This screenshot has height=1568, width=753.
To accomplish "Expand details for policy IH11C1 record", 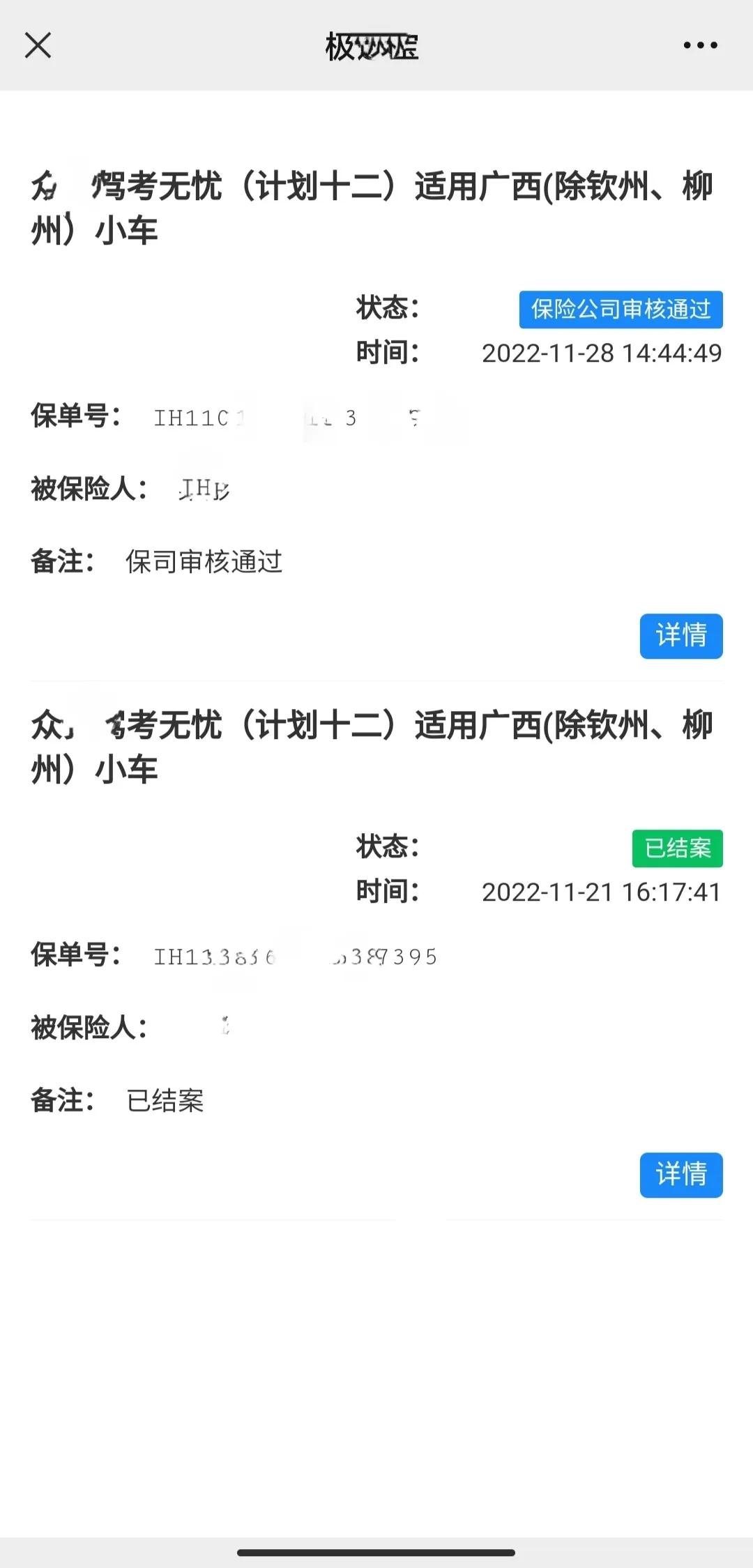I will coord(680,635).
